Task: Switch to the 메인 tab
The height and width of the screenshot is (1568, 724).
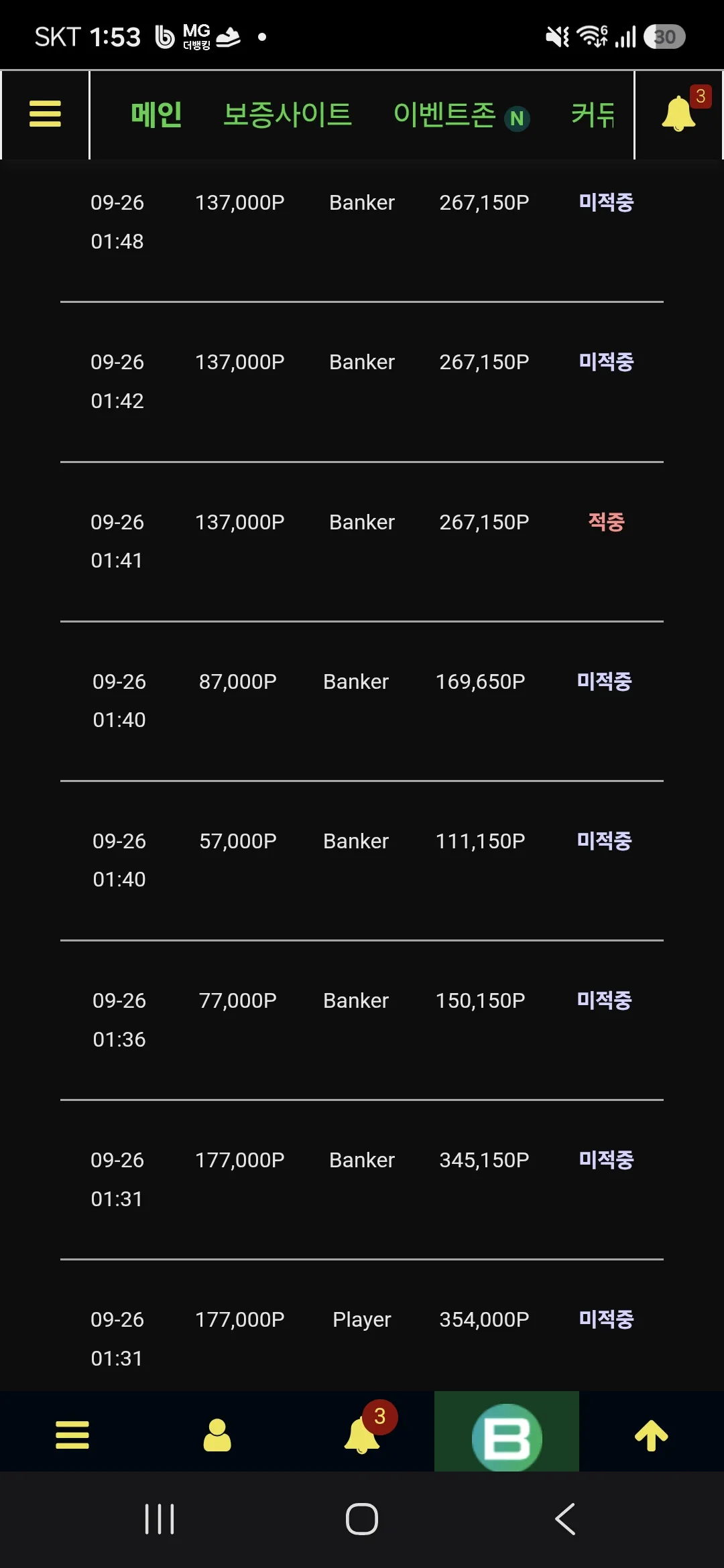Action: pyautogui.click(x=156, y=115)
